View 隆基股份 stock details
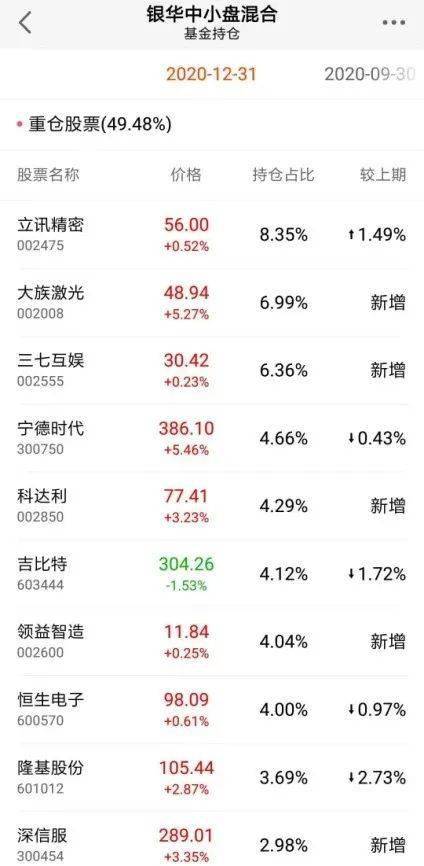424x866 pixels. pos(212,778)
